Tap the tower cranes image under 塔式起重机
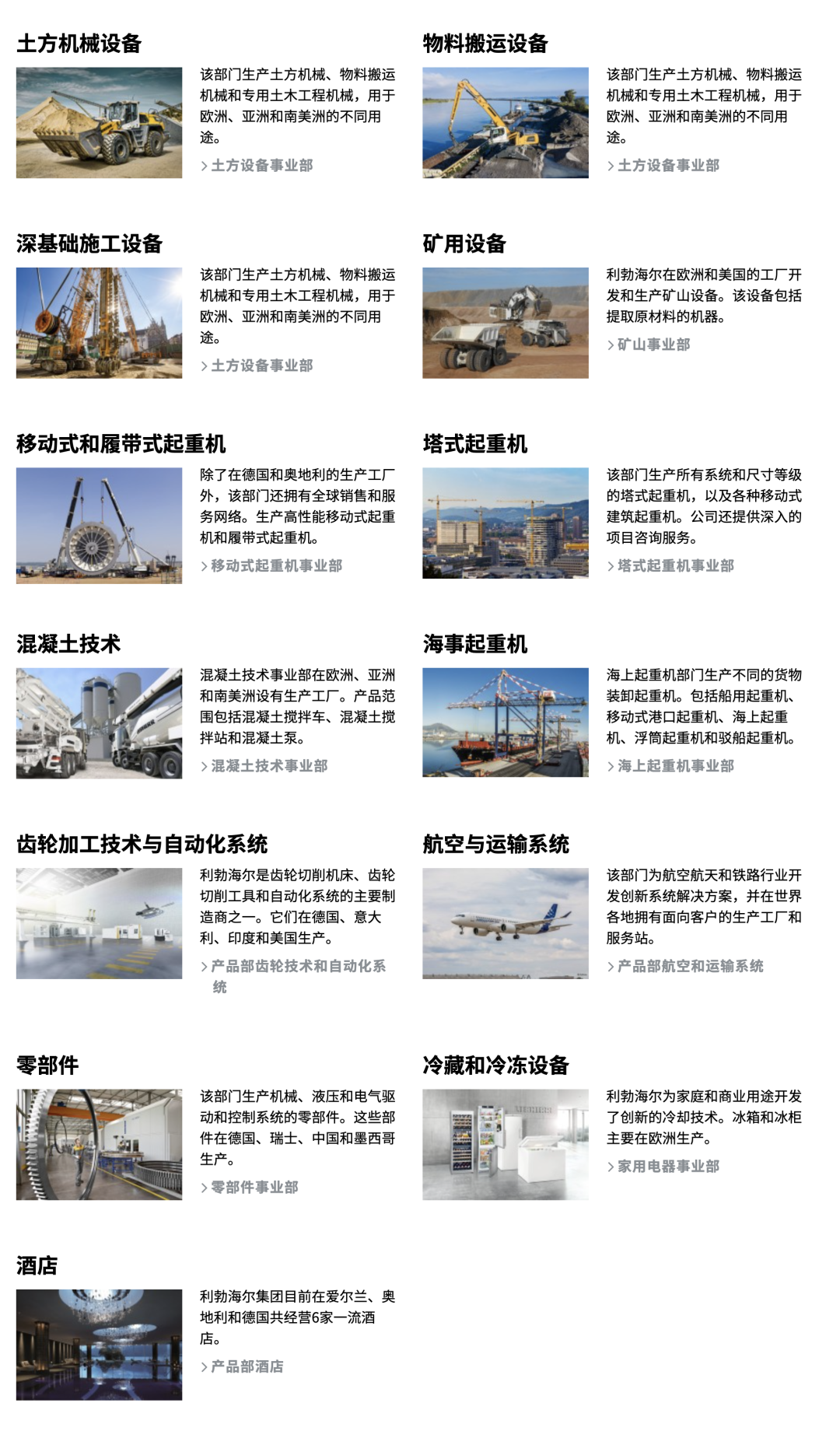The height and width of the screenshot is (1445, 840). point(506,523)
